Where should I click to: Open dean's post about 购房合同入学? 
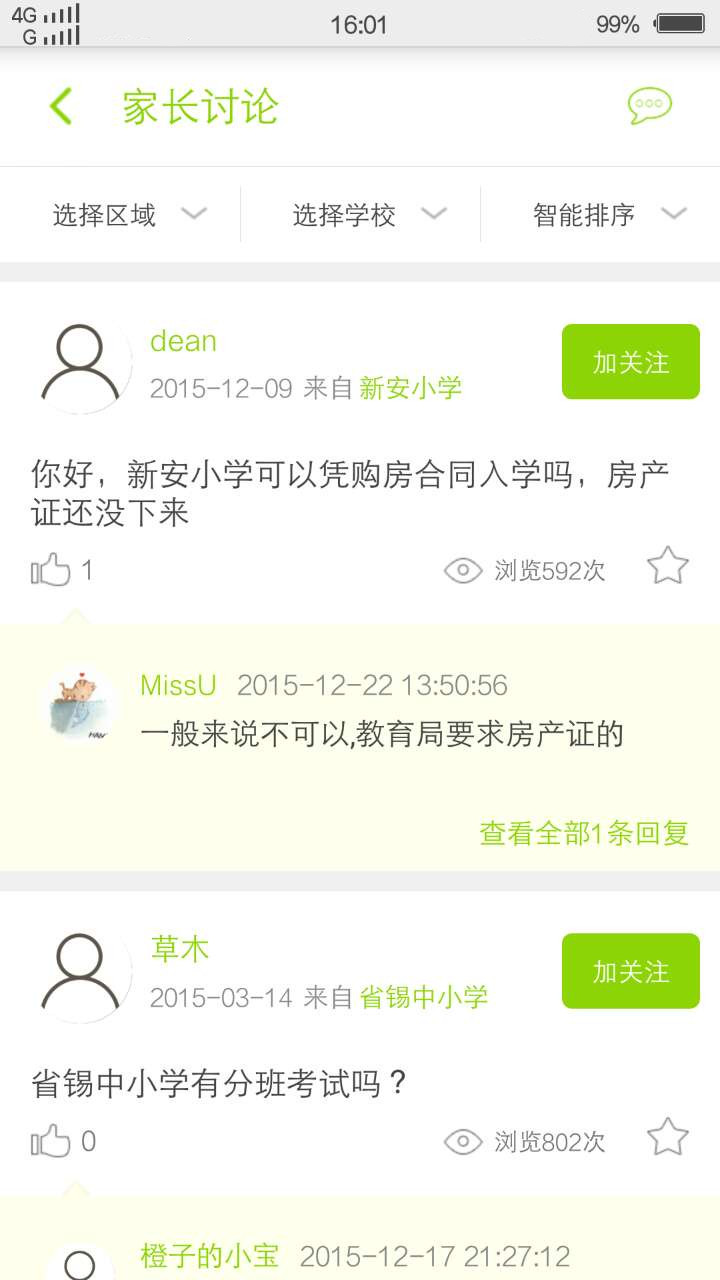tap(350, 493)
